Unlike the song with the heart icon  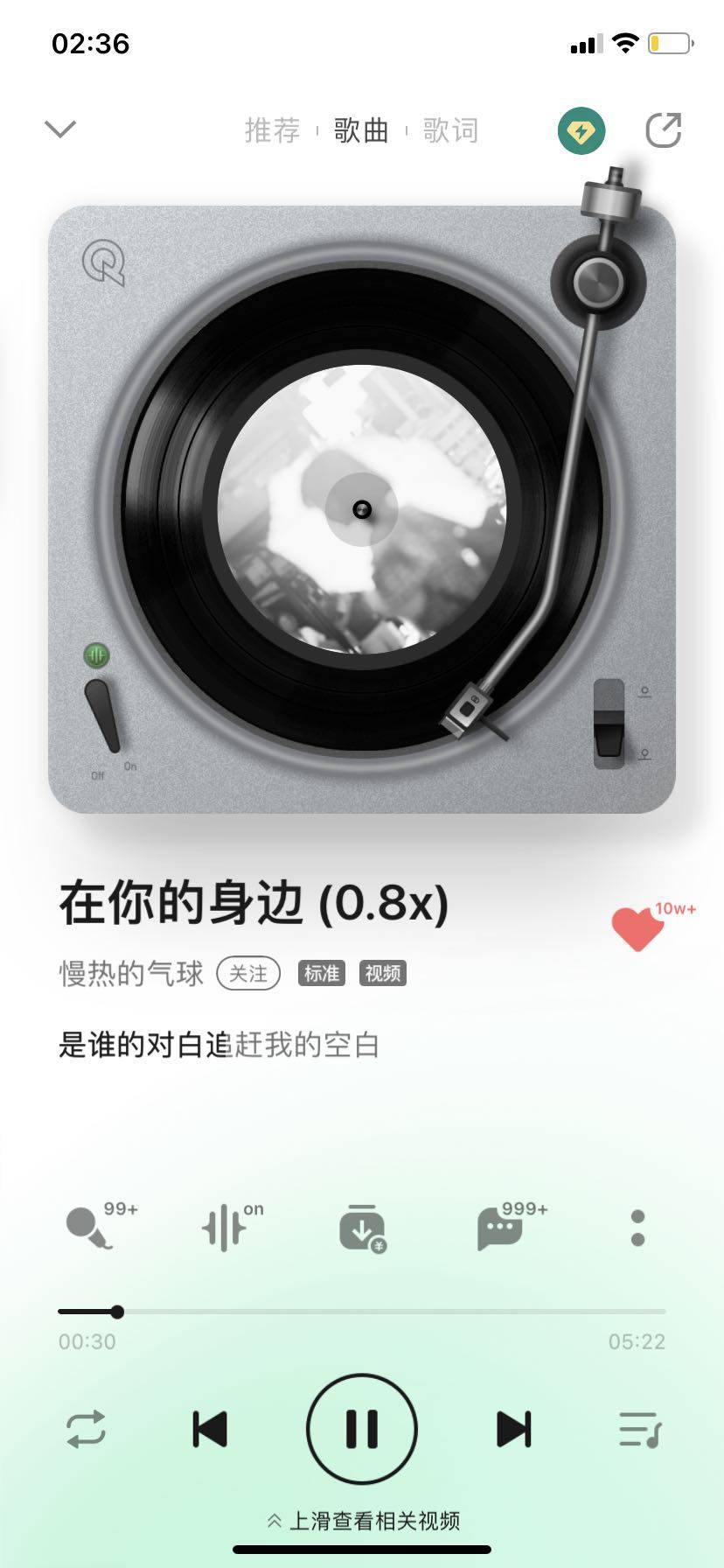click(x=637, y=928)
